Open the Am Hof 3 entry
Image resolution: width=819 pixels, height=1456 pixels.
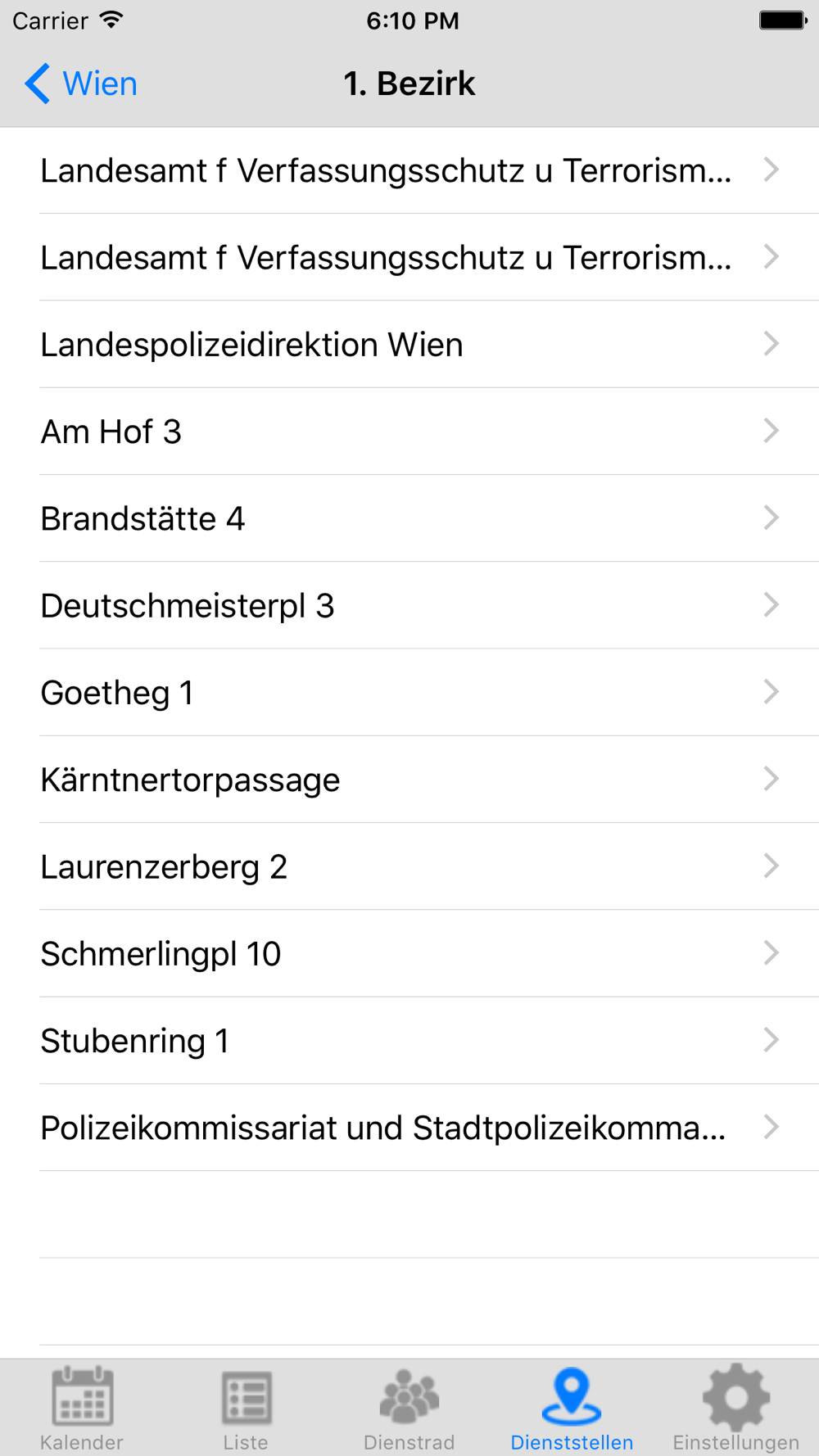point(409,432)
